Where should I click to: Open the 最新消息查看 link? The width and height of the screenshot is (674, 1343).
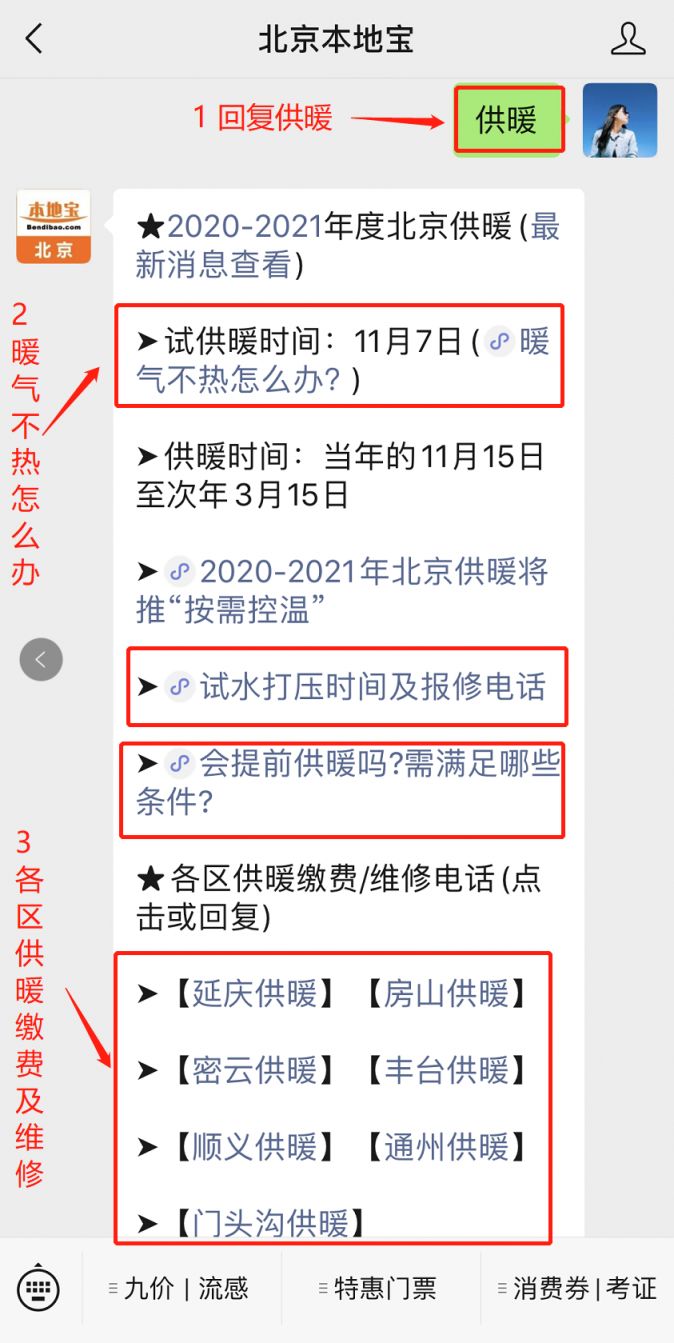point(348,246)
